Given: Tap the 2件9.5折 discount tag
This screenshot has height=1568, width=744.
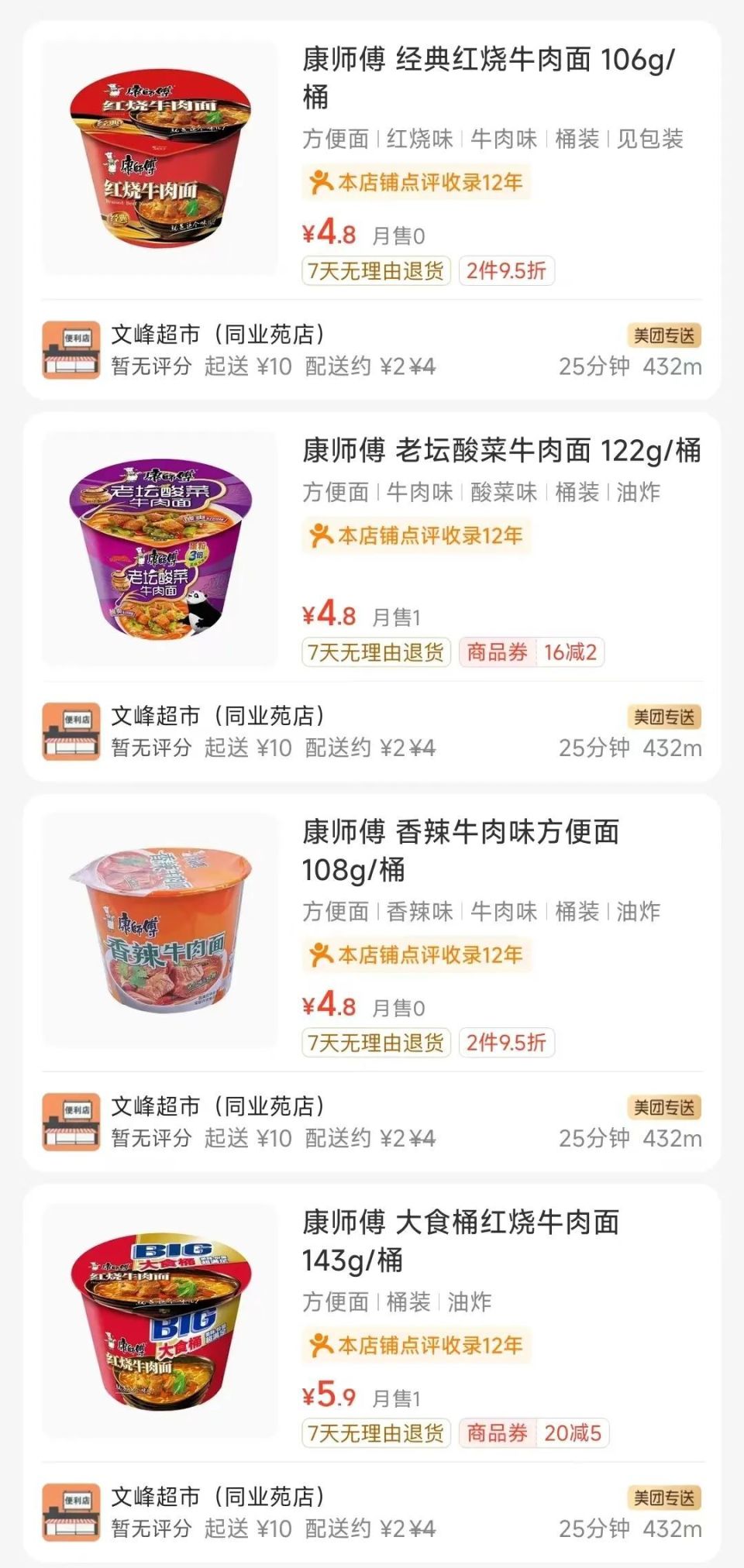Looking at the screenshot, I should coord(506,271).
